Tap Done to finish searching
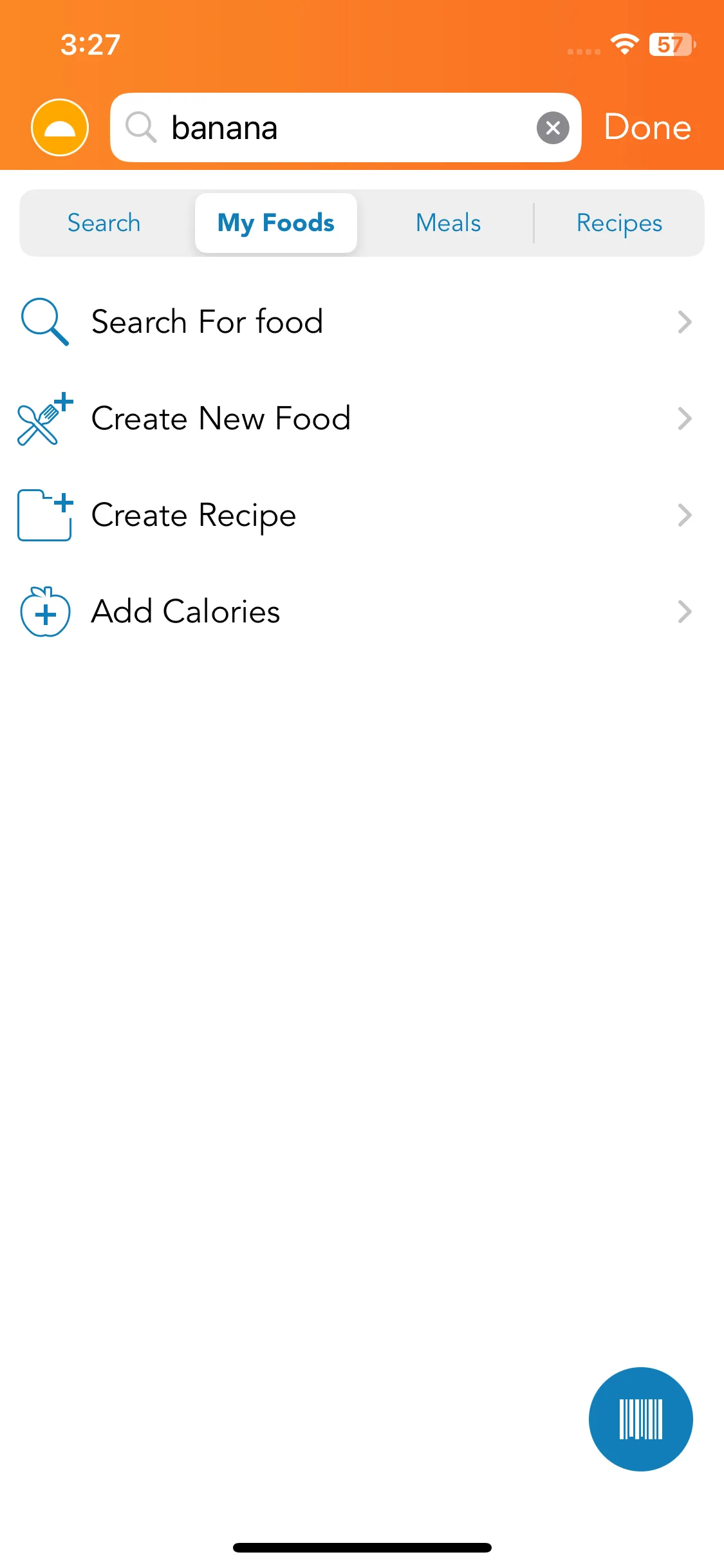The height and width of the screenshot is (1568, 724). (647, 127)
